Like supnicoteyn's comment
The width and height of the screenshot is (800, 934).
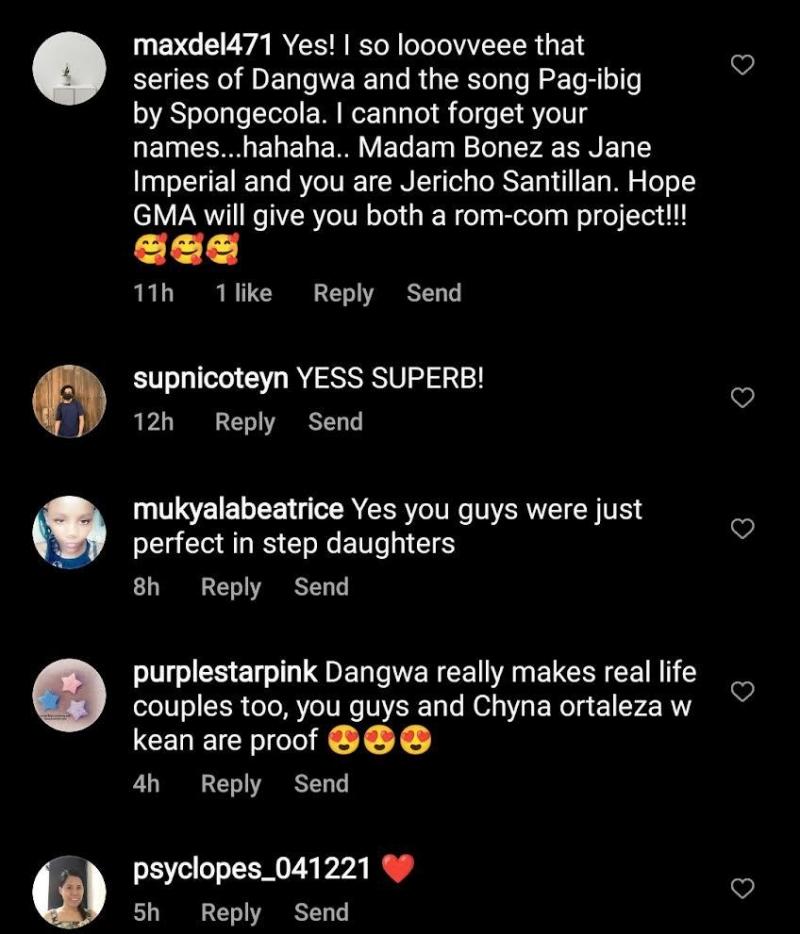[x=742, y=398]
